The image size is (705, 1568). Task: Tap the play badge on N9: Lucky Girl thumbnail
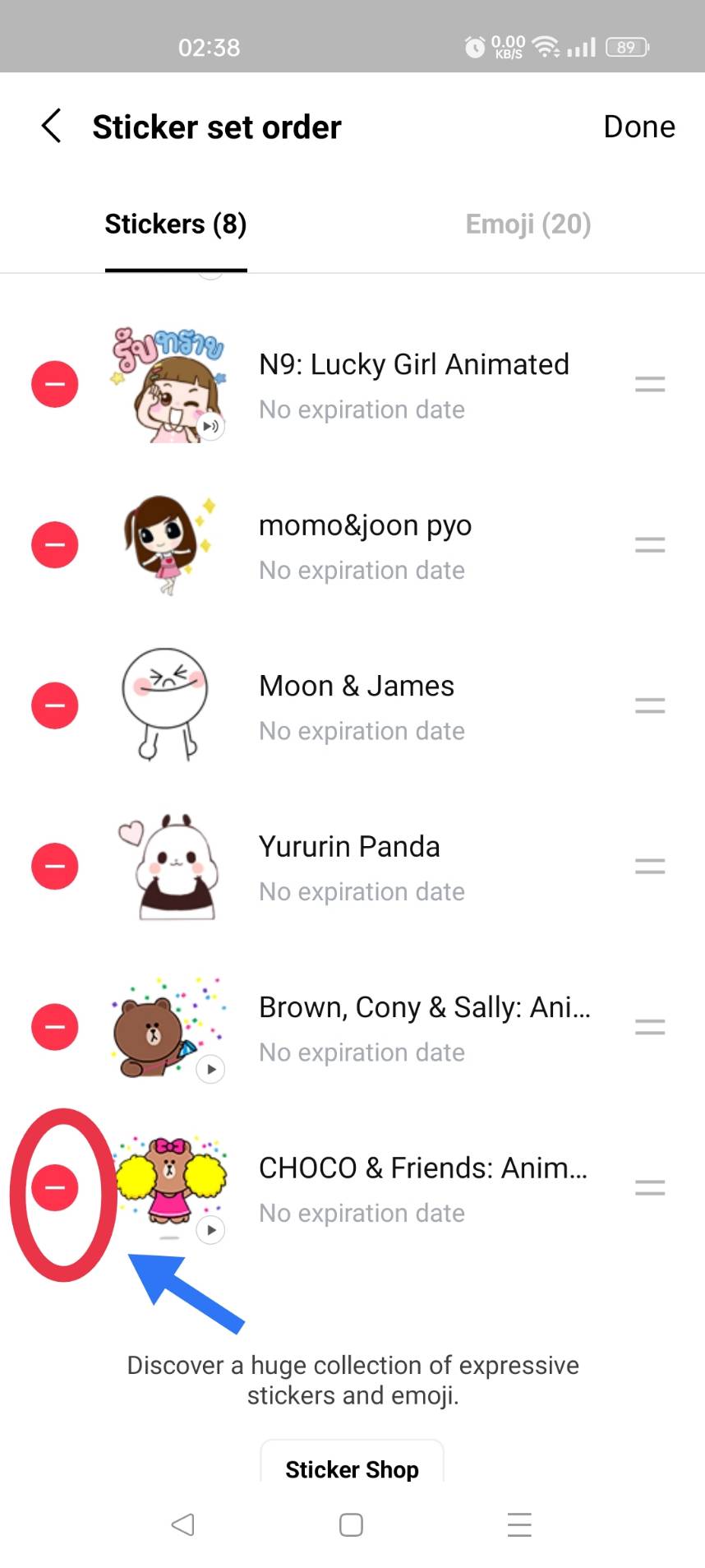210,427
